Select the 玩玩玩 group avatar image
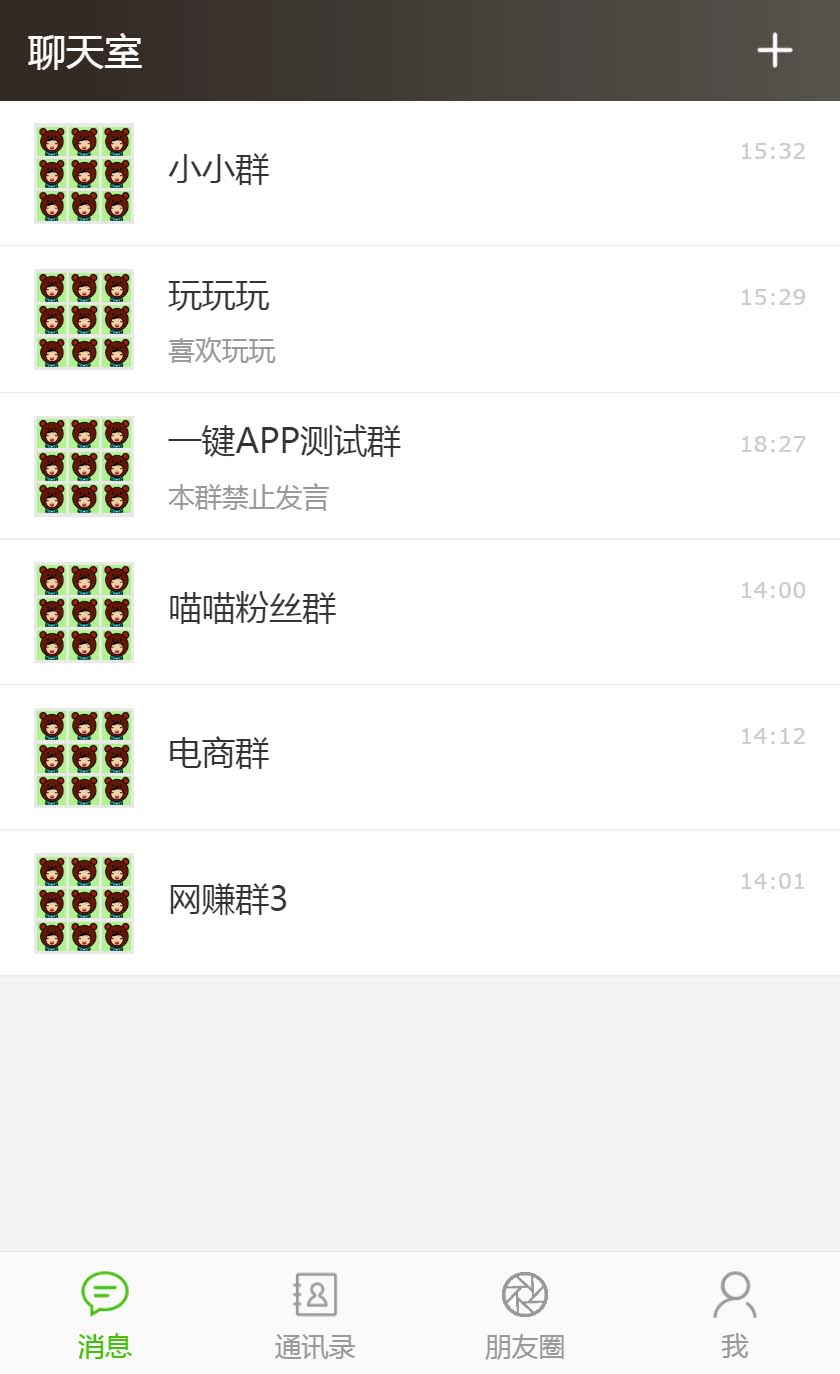This screenshot has height=1374, width=840. coord(83,318)
